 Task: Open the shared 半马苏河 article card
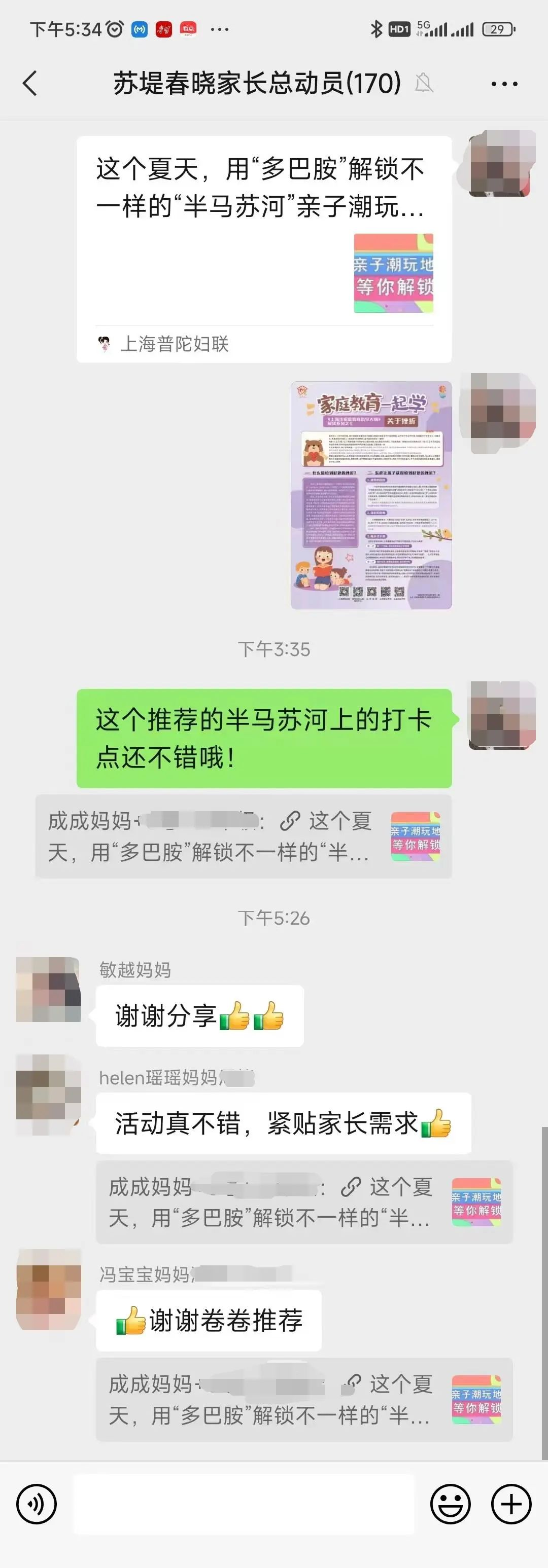pyautogui.click(x=263, y=248)
